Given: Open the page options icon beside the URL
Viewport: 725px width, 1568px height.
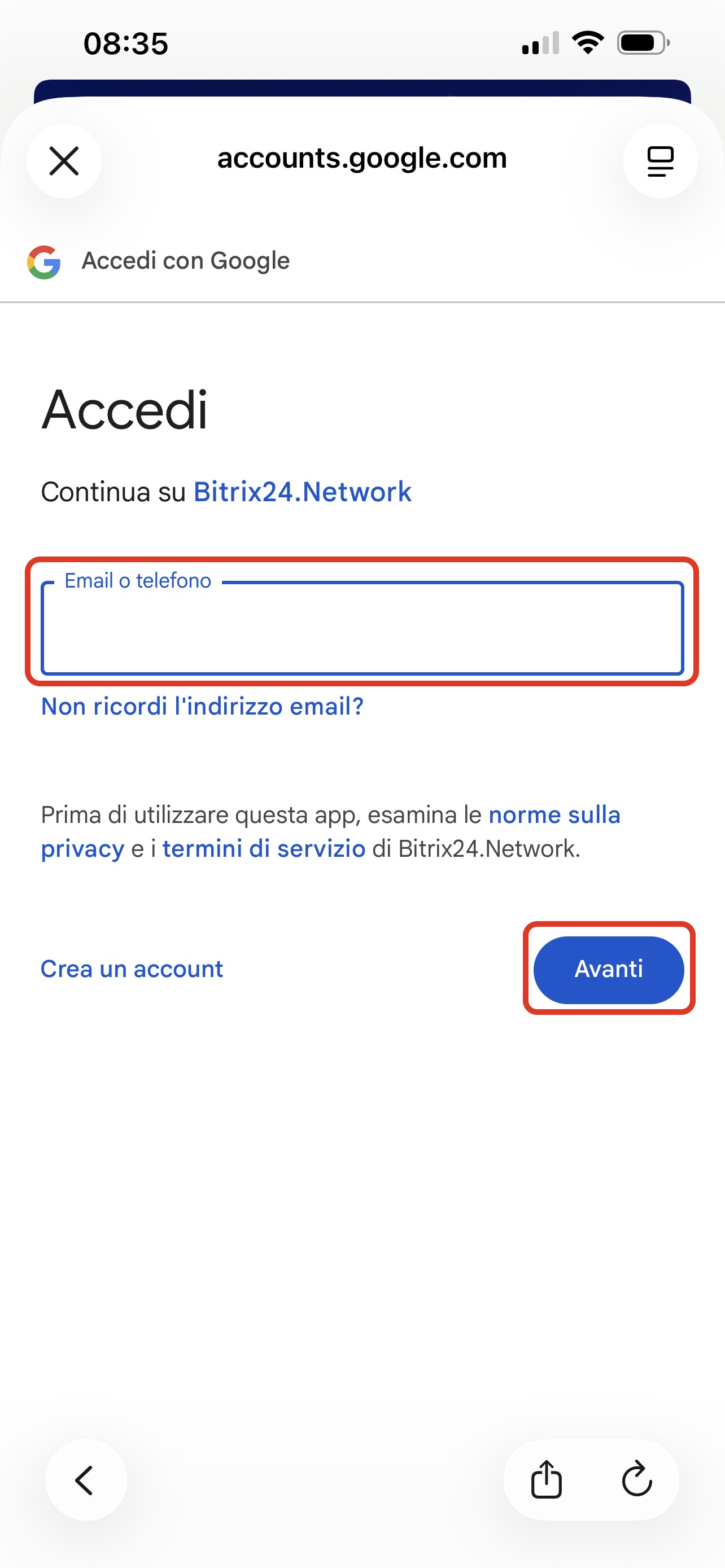Looking at the screenshot, I should point(660,161).
